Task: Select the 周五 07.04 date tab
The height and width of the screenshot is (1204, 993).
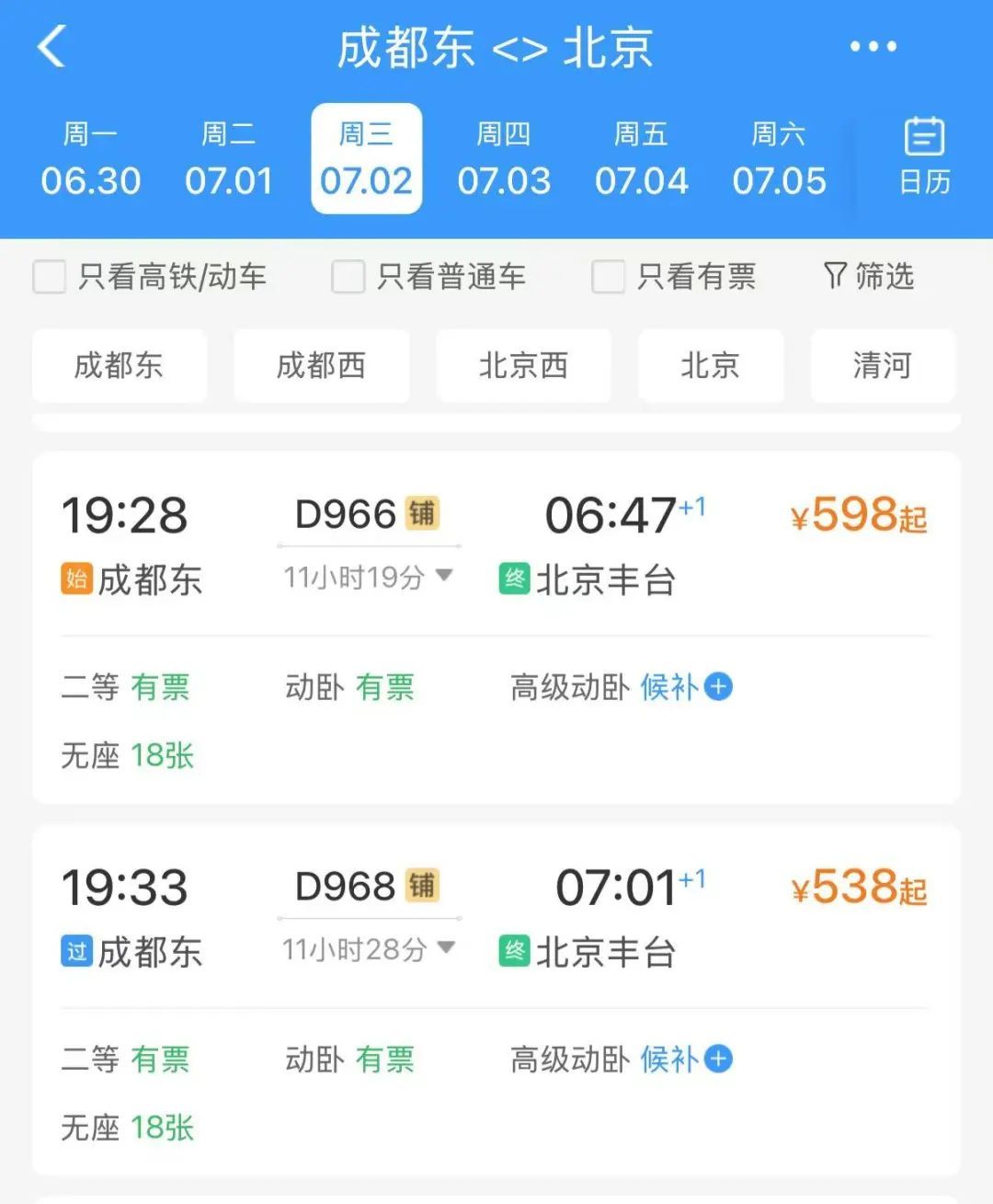Action: point(643,156)
